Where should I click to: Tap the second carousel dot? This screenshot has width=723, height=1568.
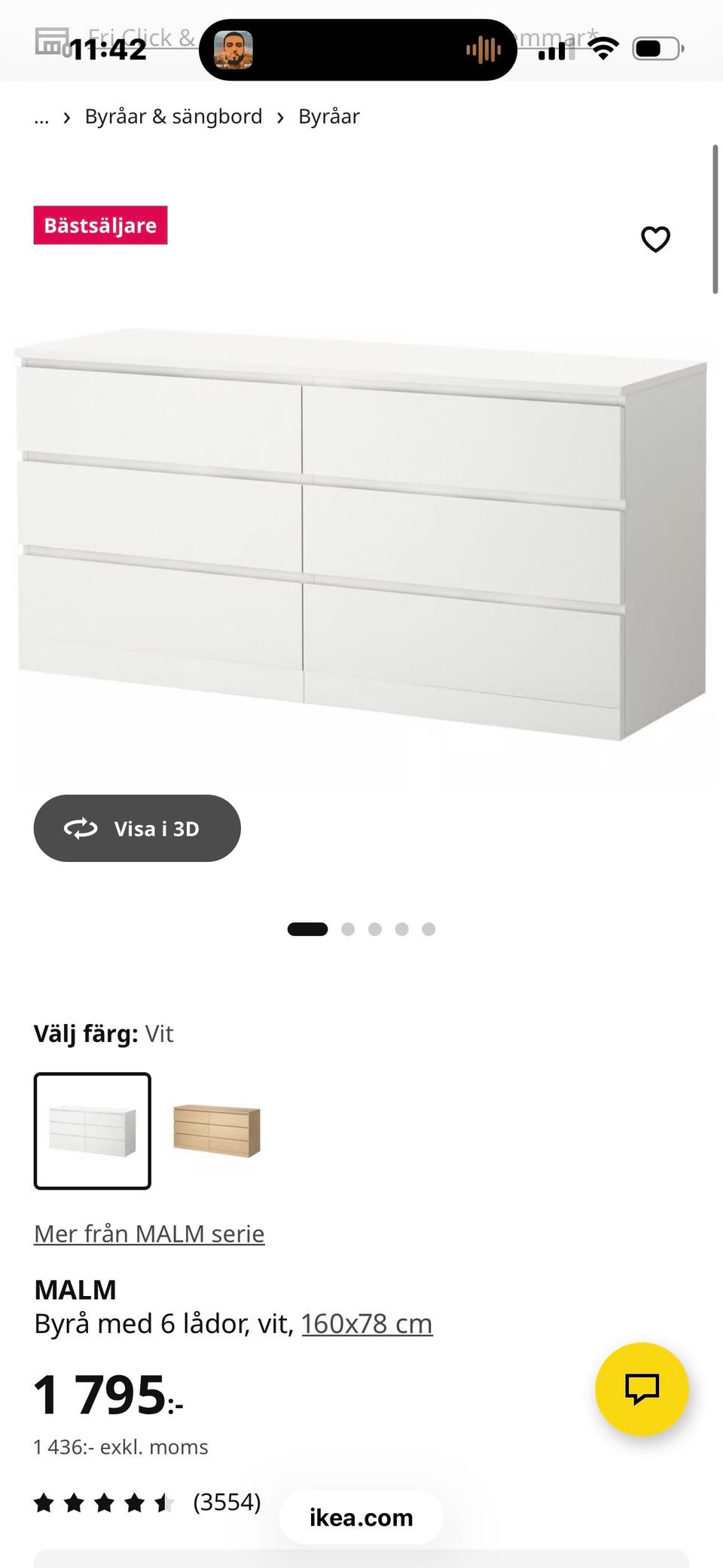point(348,929)
